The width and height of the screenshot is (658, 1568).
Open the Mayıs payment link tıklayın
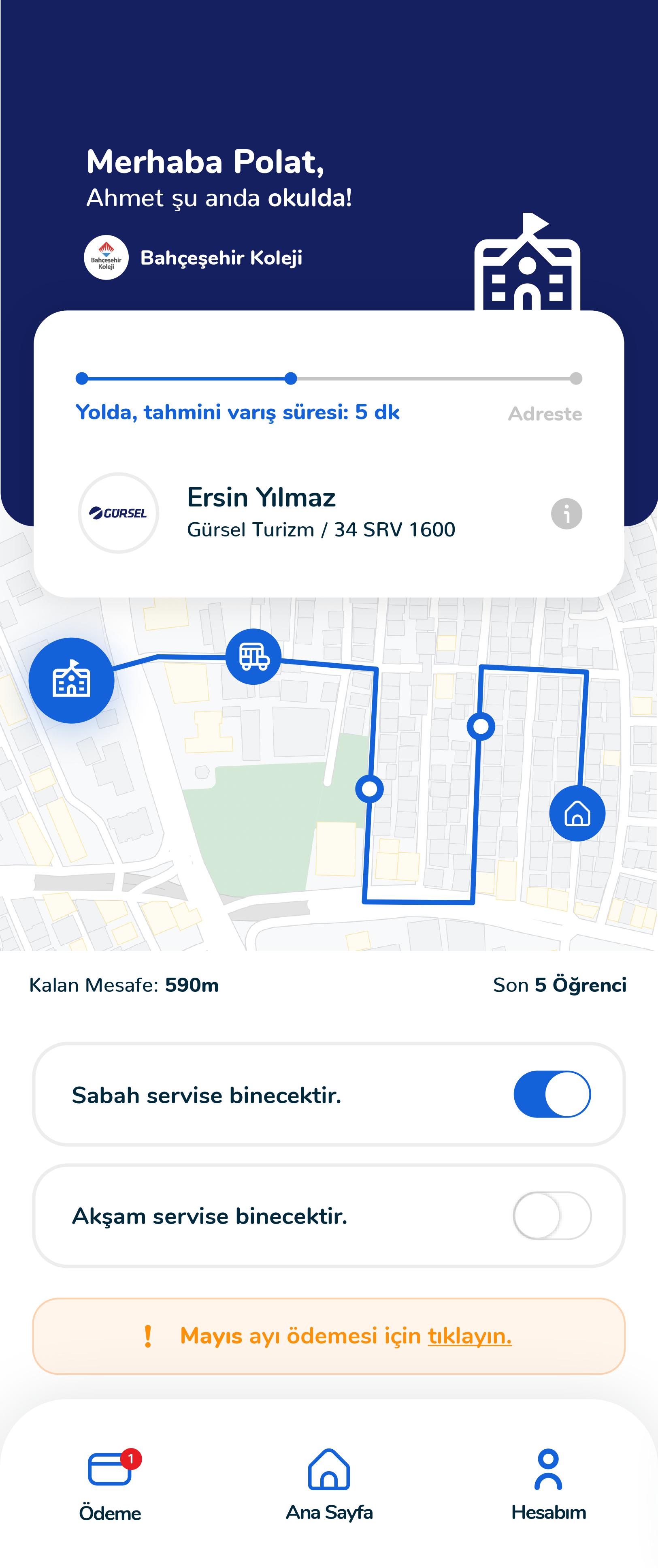click(x=469, y=1335)
